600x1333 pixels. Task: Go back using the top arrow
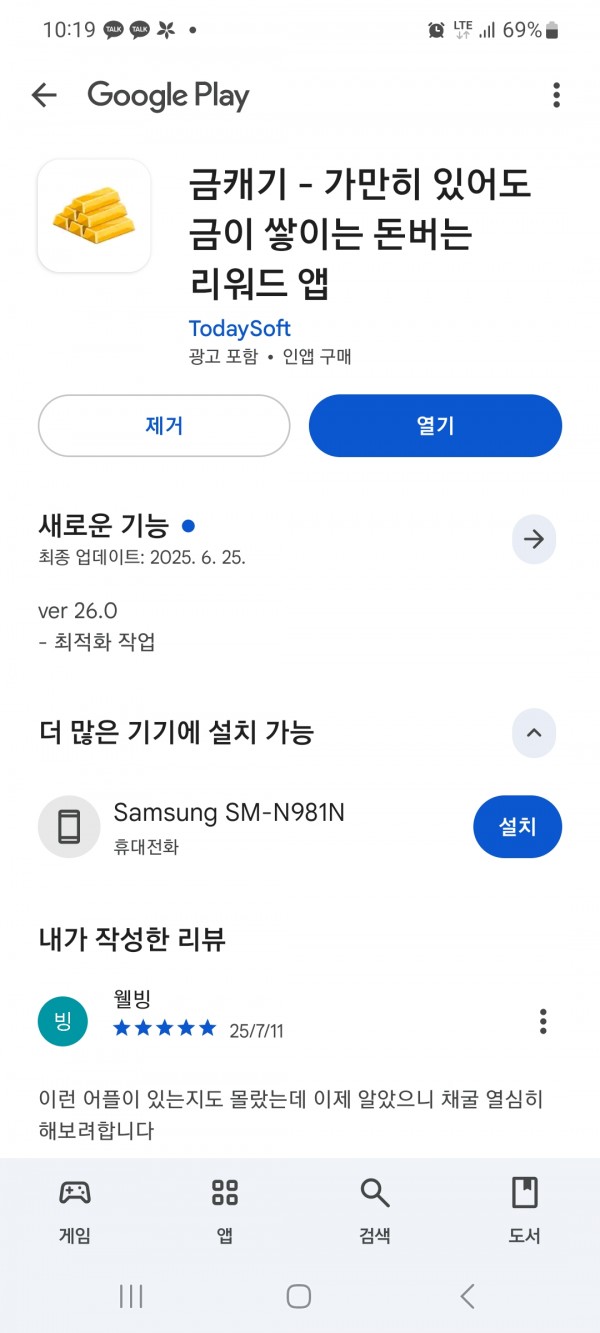coord(44,95)
